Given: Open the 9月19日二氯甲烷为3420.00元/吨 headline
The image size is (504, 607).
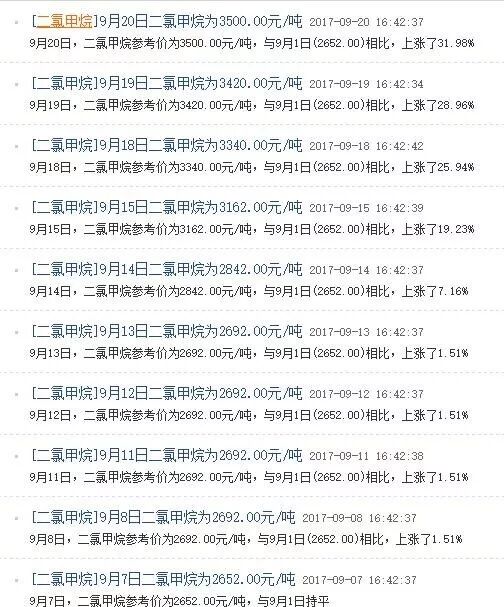Looking at the screenshot, I should 201,83.
